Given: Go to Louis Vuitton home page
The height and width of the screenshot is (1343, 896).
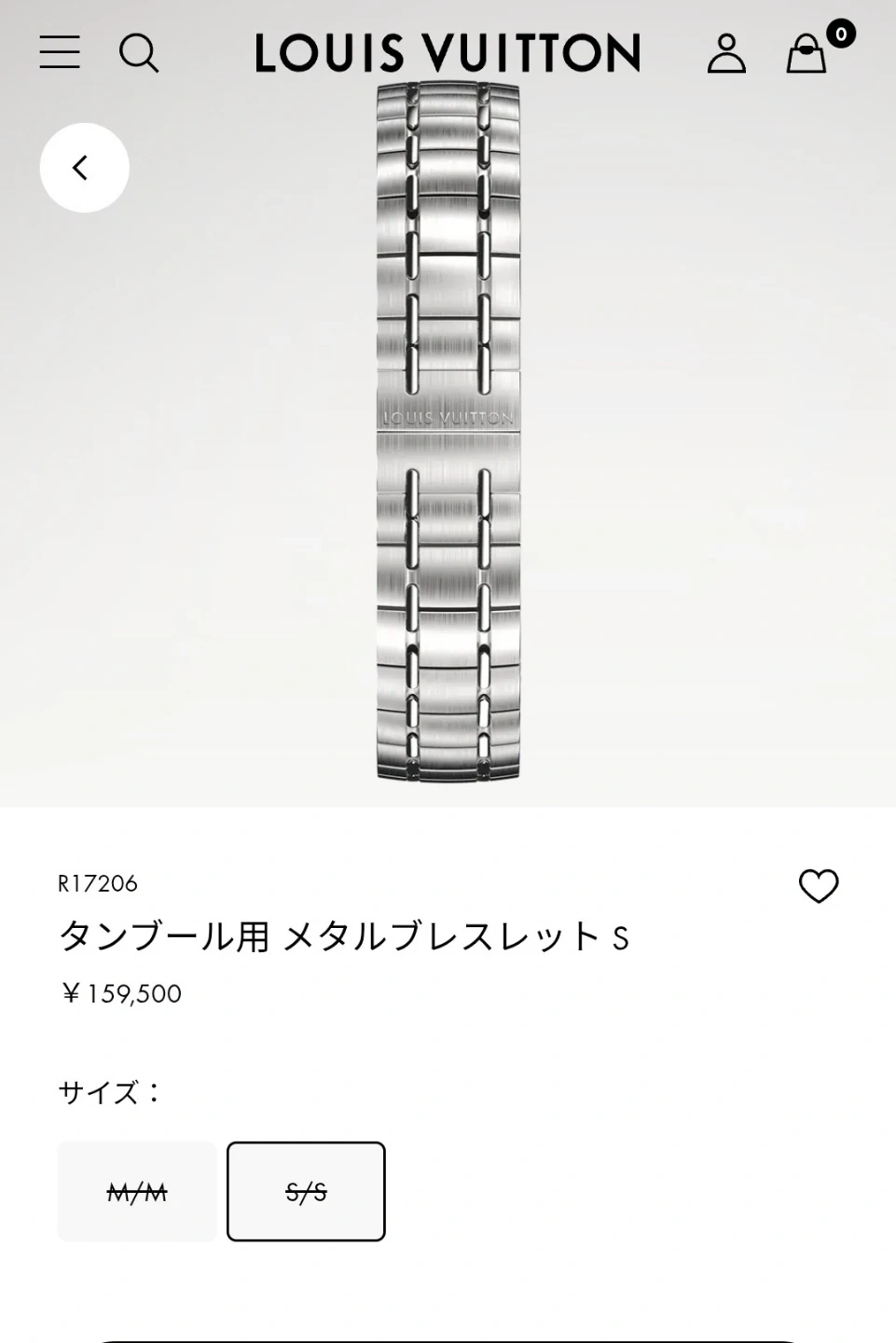Looking at the screenshot, I should click(x=448, y=53).
